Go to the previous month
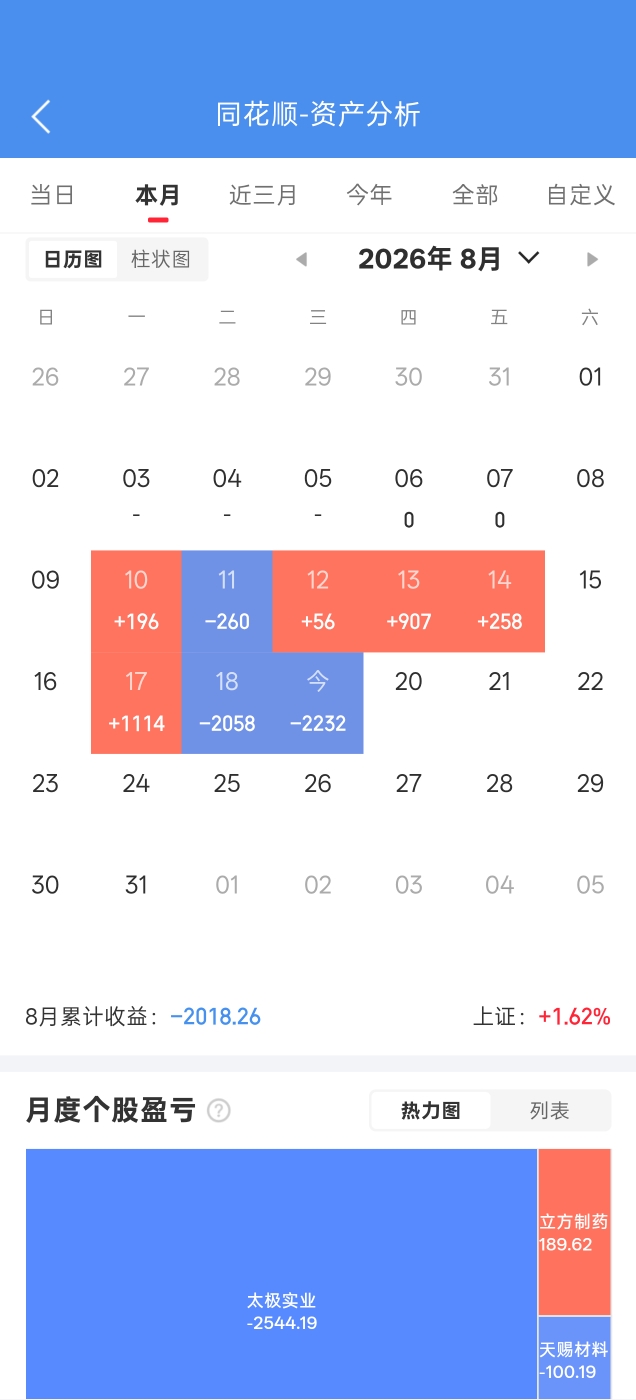This screenshot has height=1400, width=636. 301,260
